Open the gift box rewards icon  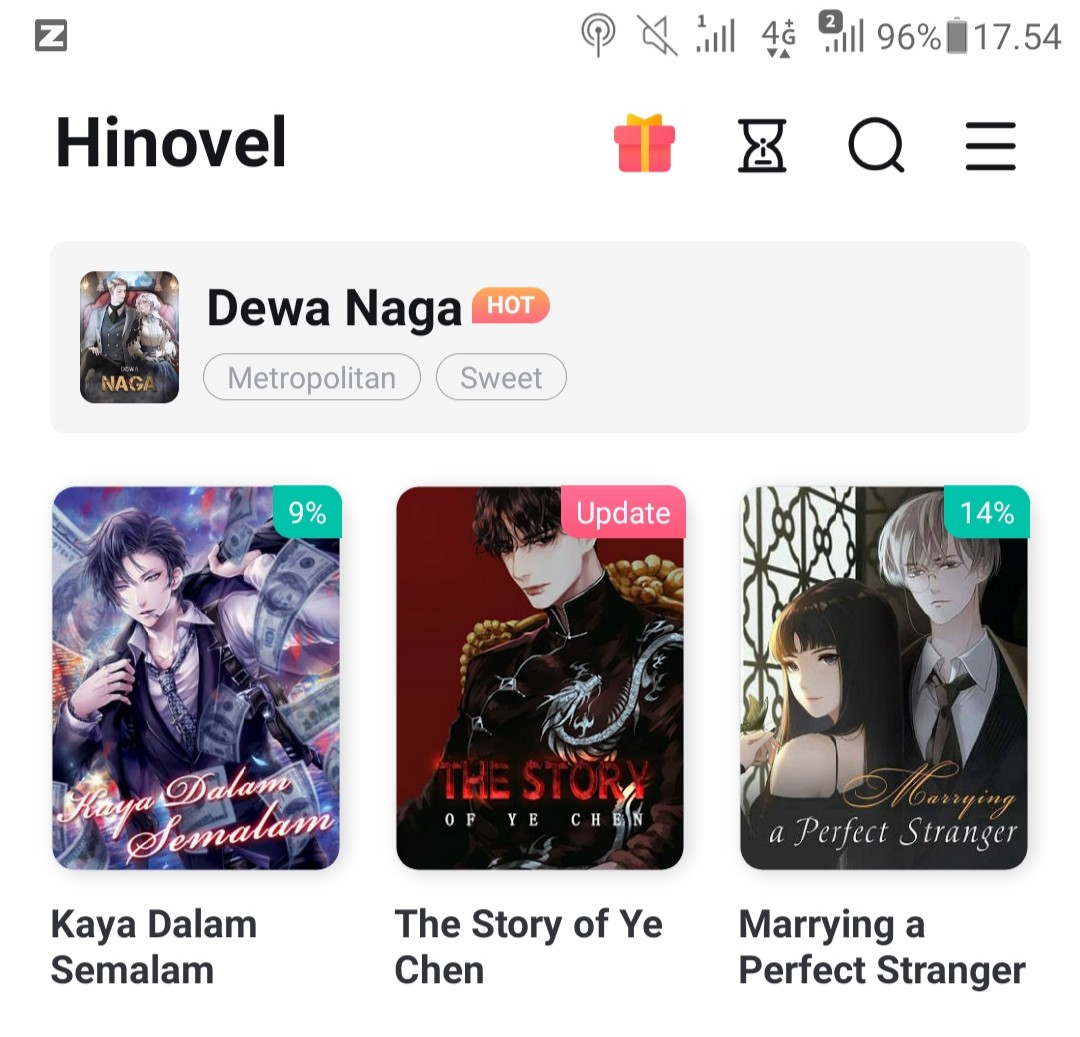click(644, 145)
